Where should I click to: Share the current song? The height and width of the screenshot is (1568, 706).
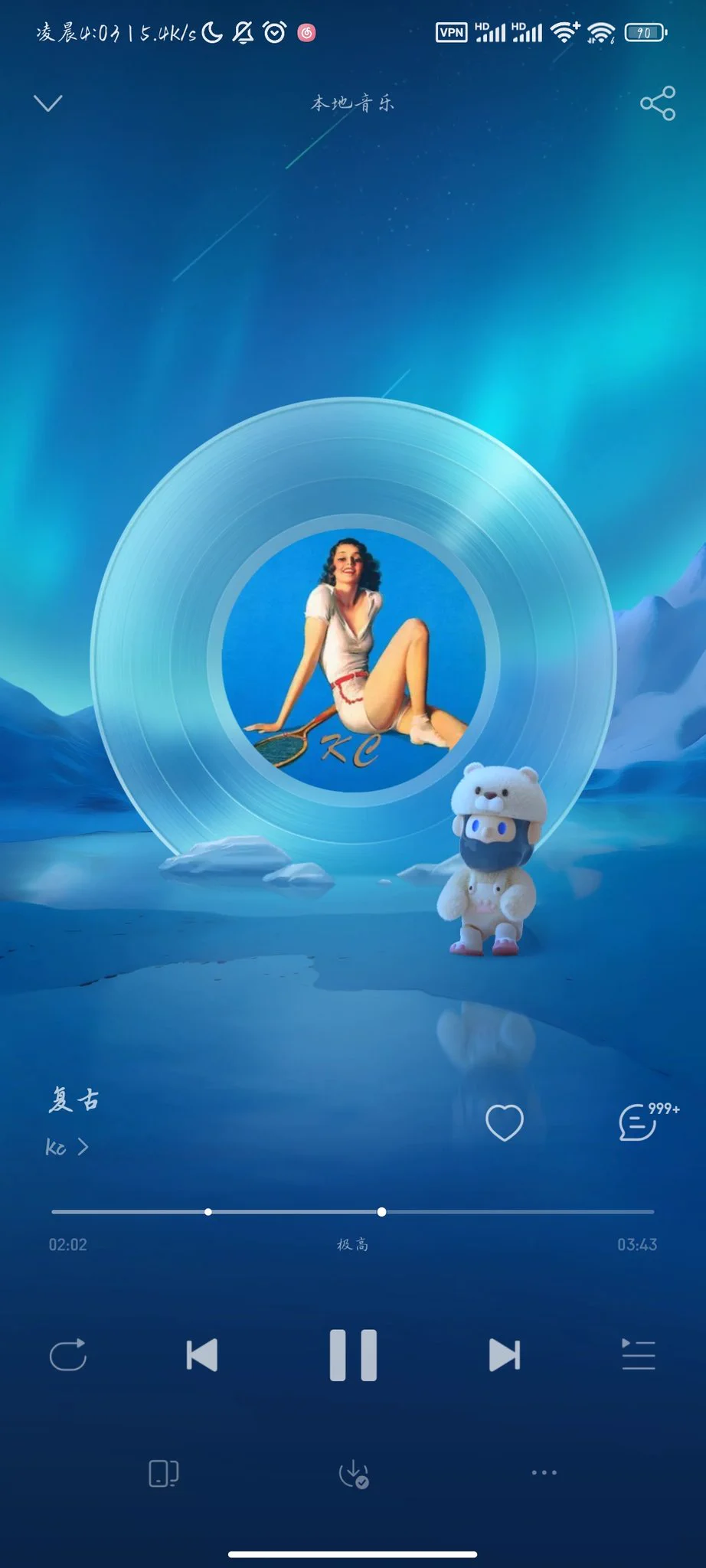pyautogui.click(x=657, y=103)
